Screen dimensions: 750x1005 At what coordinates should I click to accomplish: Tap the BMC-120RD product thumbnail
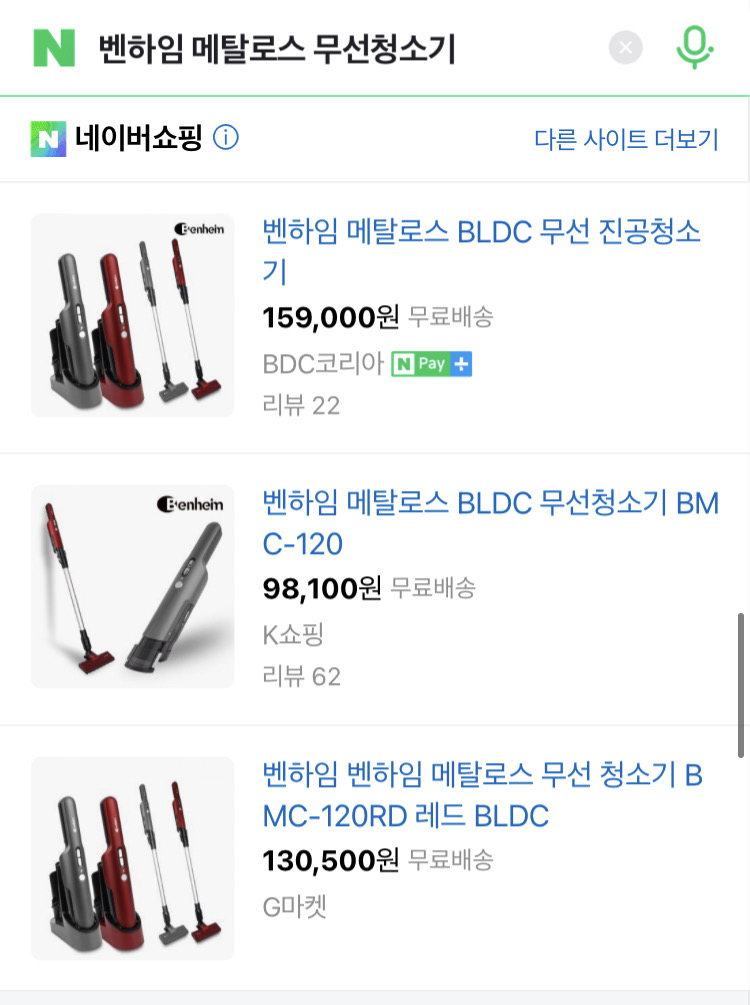132,858
